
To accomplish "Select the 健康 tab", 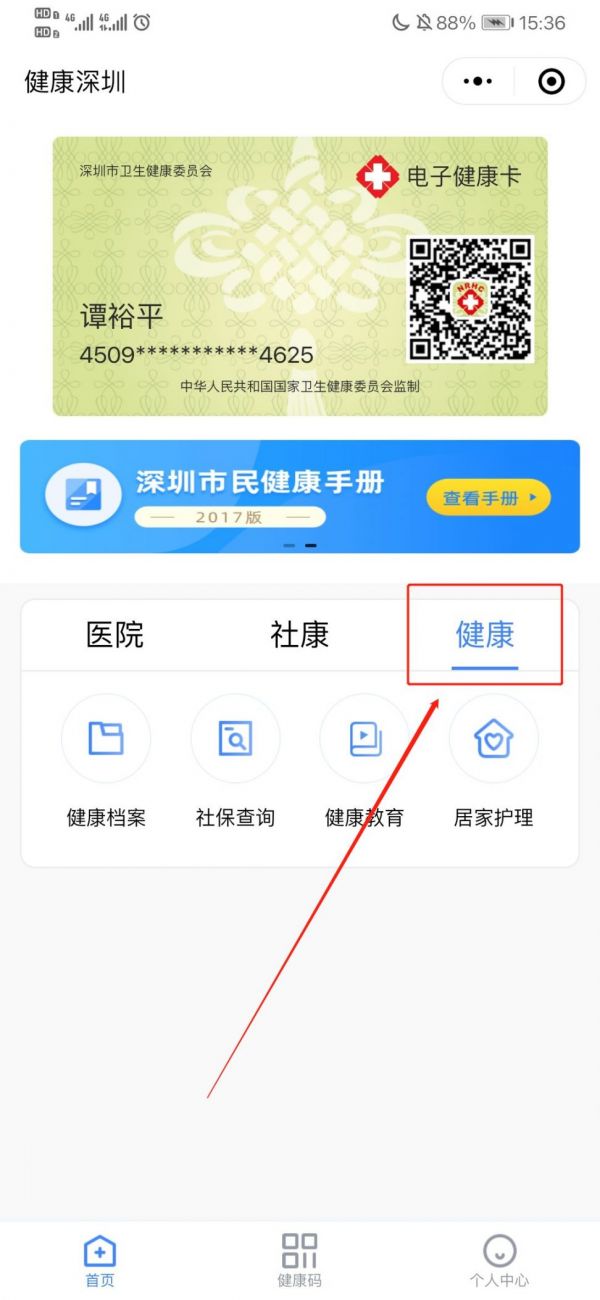I will click(x=485, y=634).
